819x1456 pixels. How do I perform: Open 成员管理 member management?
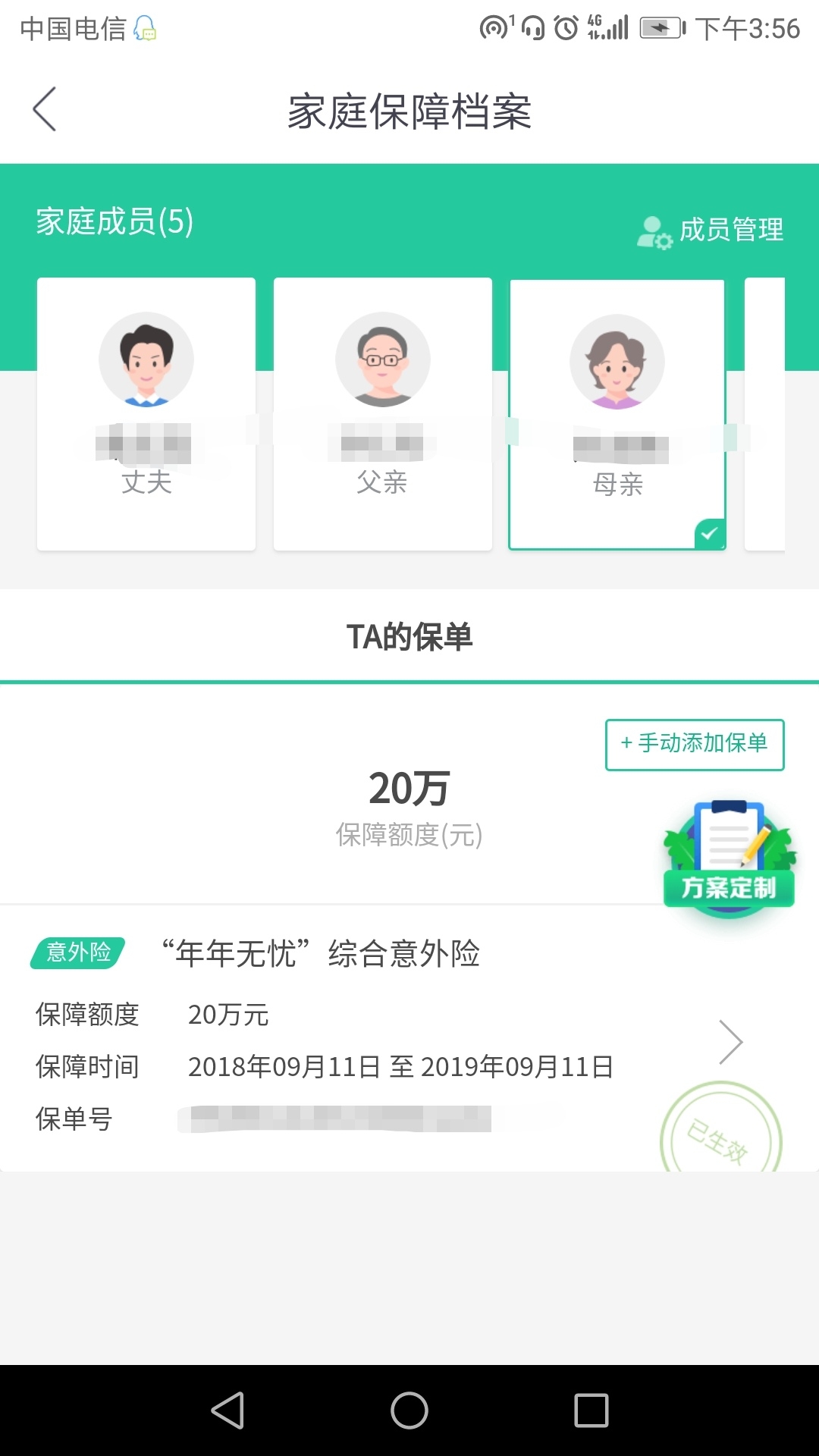point(710,230)
